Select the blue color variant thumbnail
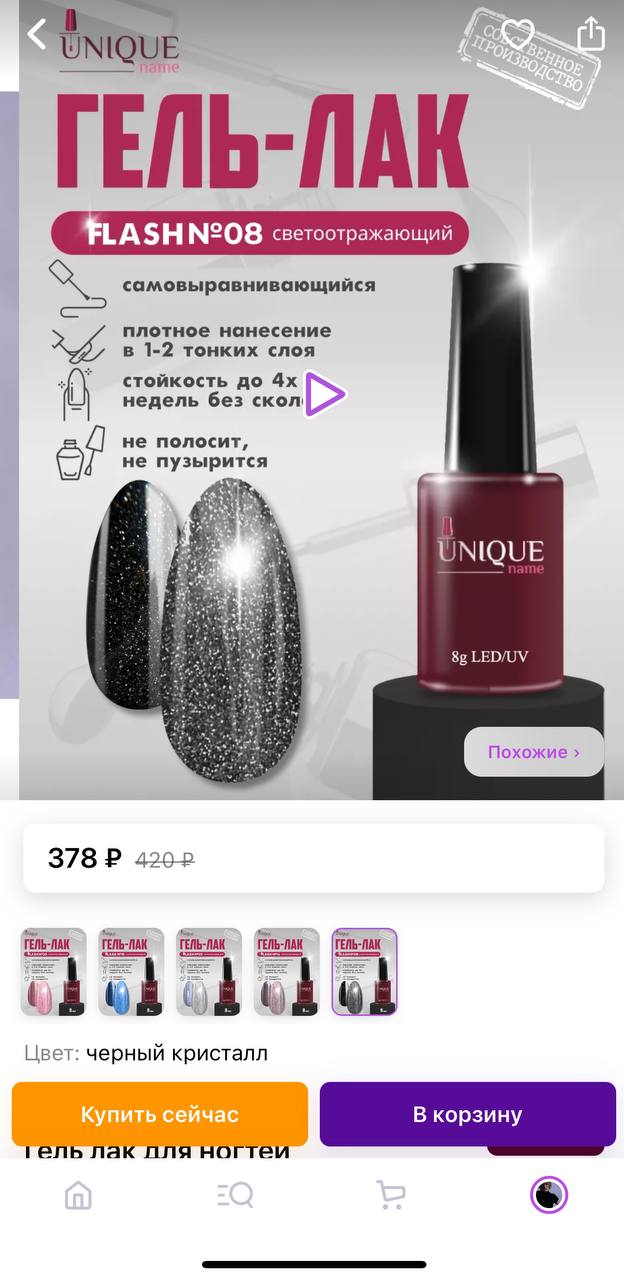The width and height of the screenshot is (624, 1280). click(x=131, y=972)
